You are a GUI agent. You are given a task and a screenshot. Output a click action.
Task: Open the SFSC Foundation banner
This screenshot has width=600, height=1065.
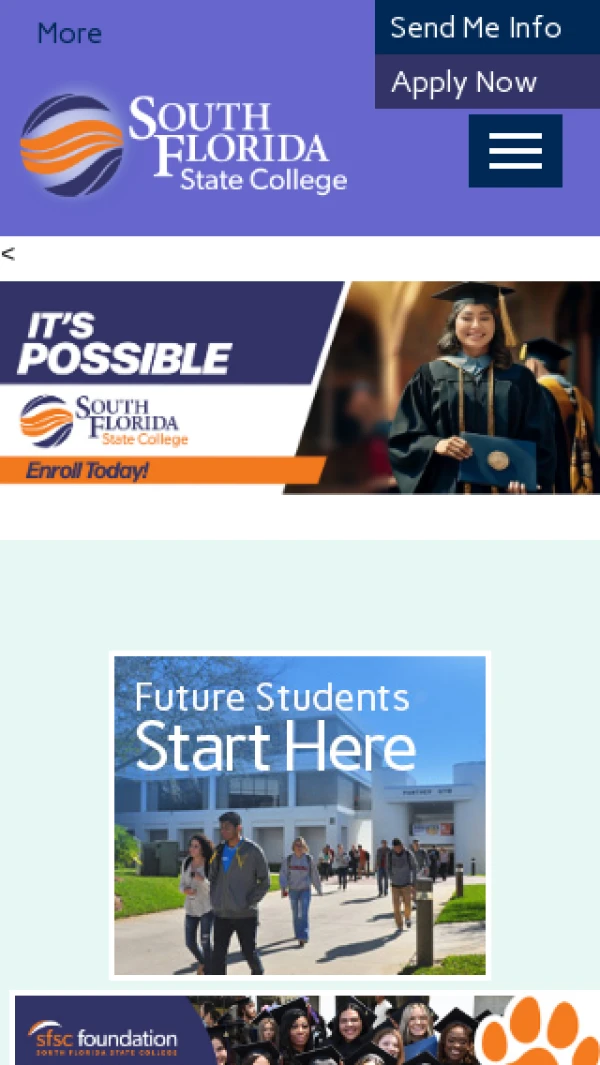point(300,1032)
